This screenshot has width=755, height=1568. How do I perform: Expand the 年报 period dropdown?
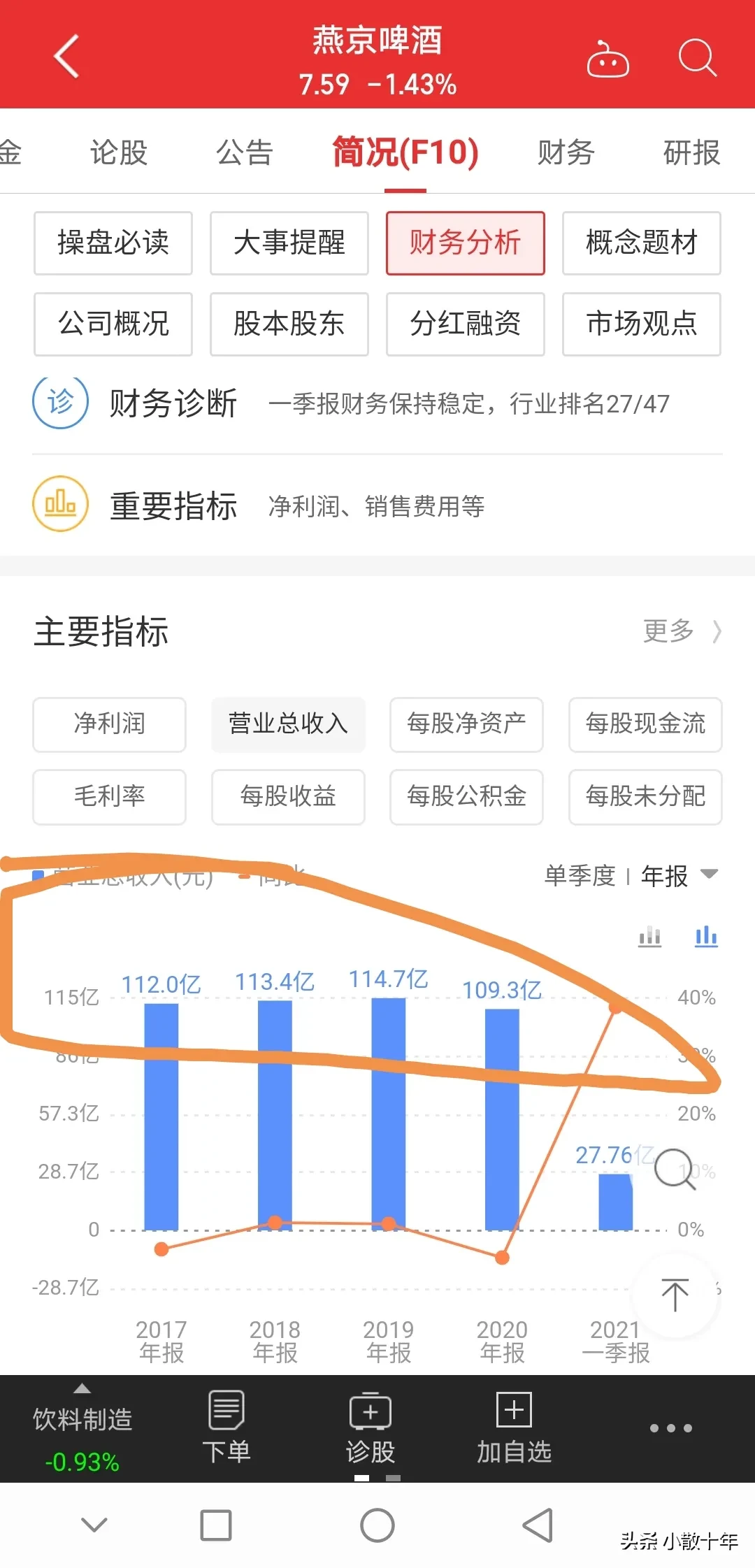[x=679, y=875]
